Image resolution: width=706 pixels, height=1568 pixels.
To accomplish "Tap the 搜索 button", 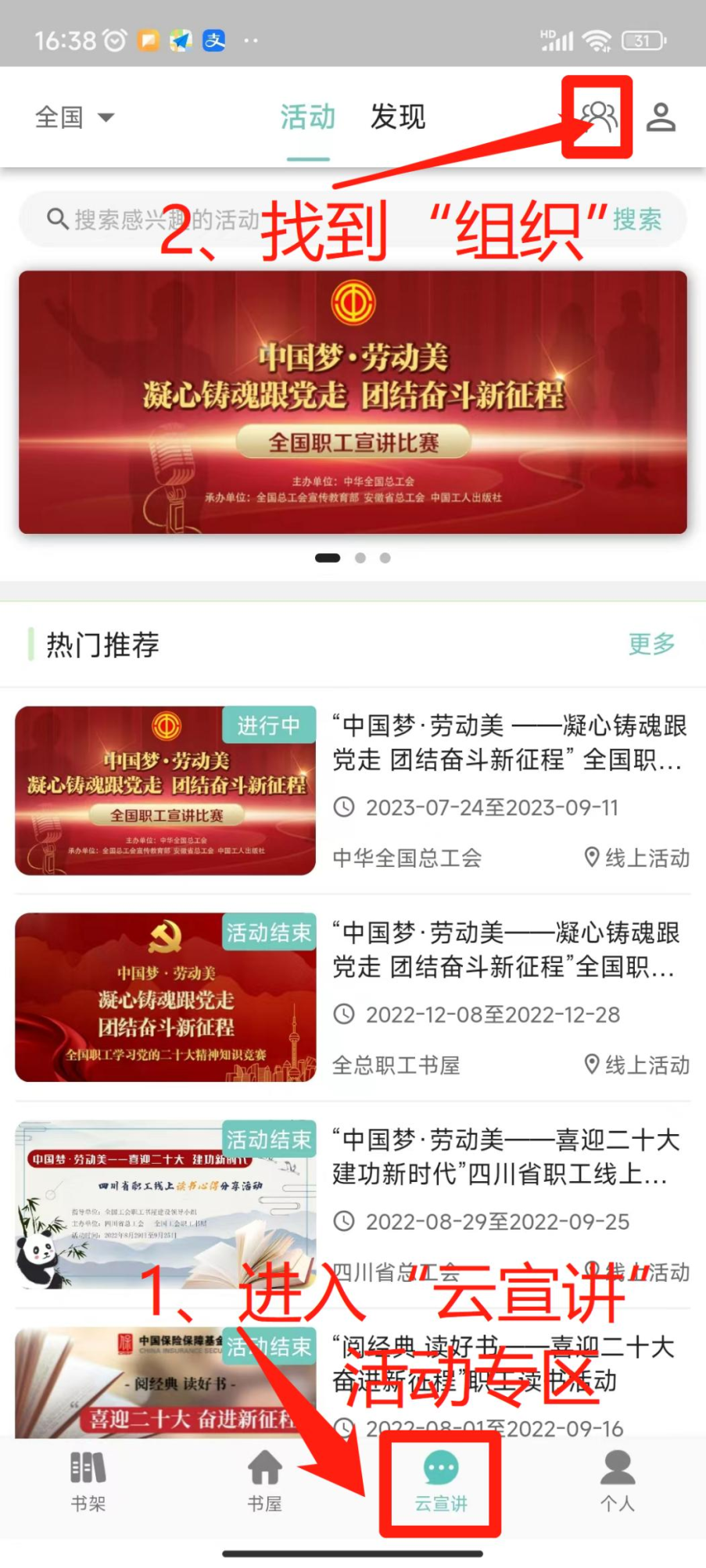I will 637,220.
